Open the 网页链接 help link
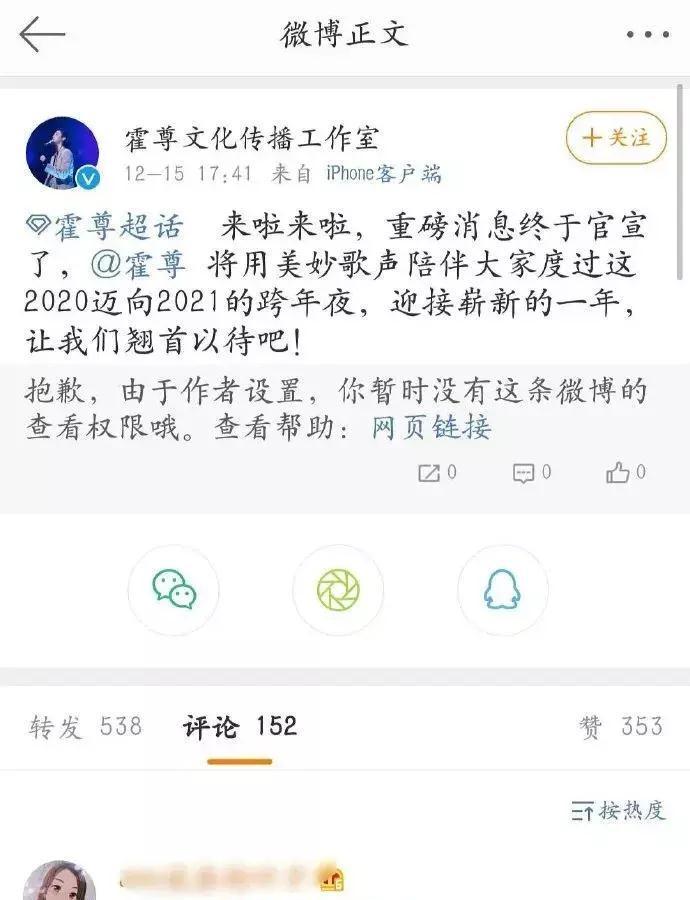Viewport: 690px width, 900px height. pyautogui.click(x=431, y=428)
